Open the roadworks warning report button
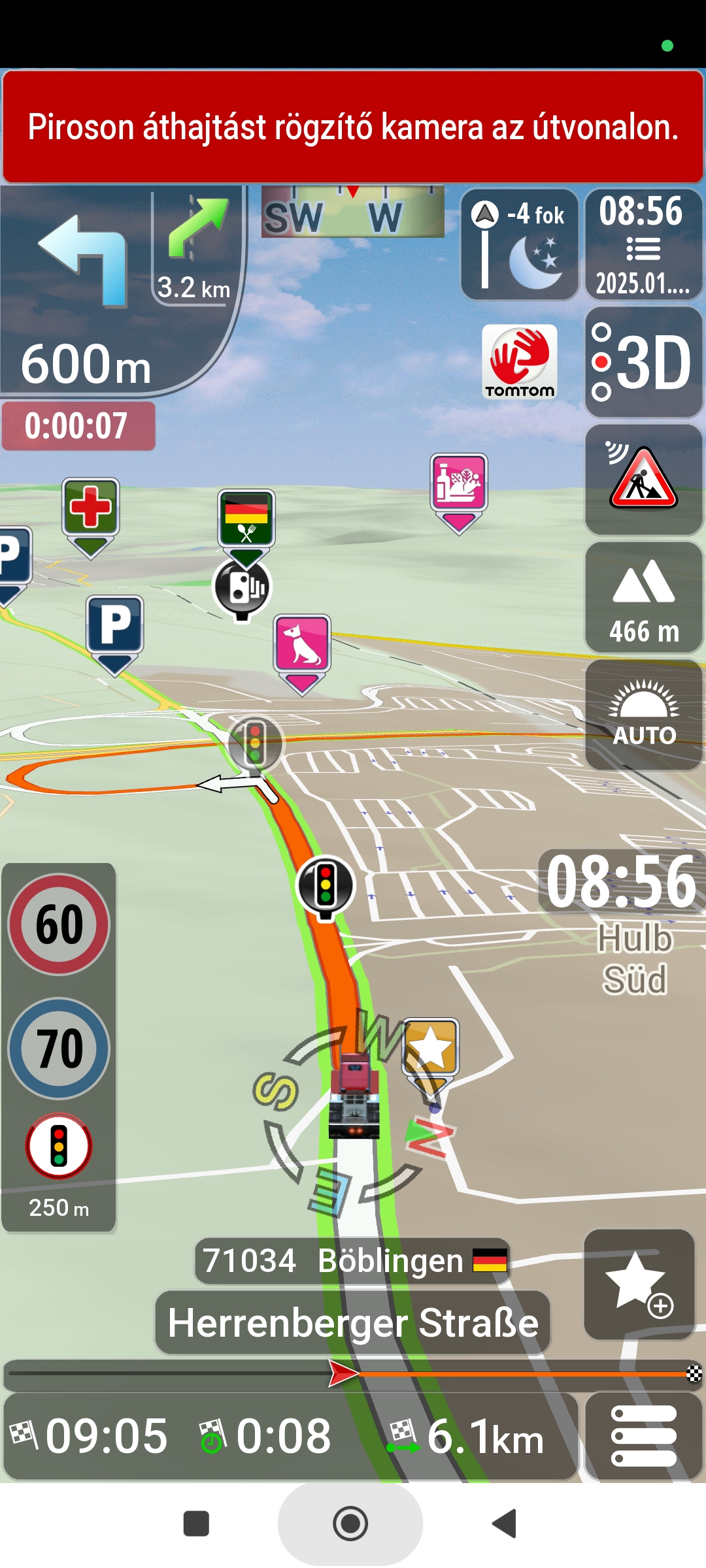Viewport: 706px width, 1568px height. coord(643,480)
